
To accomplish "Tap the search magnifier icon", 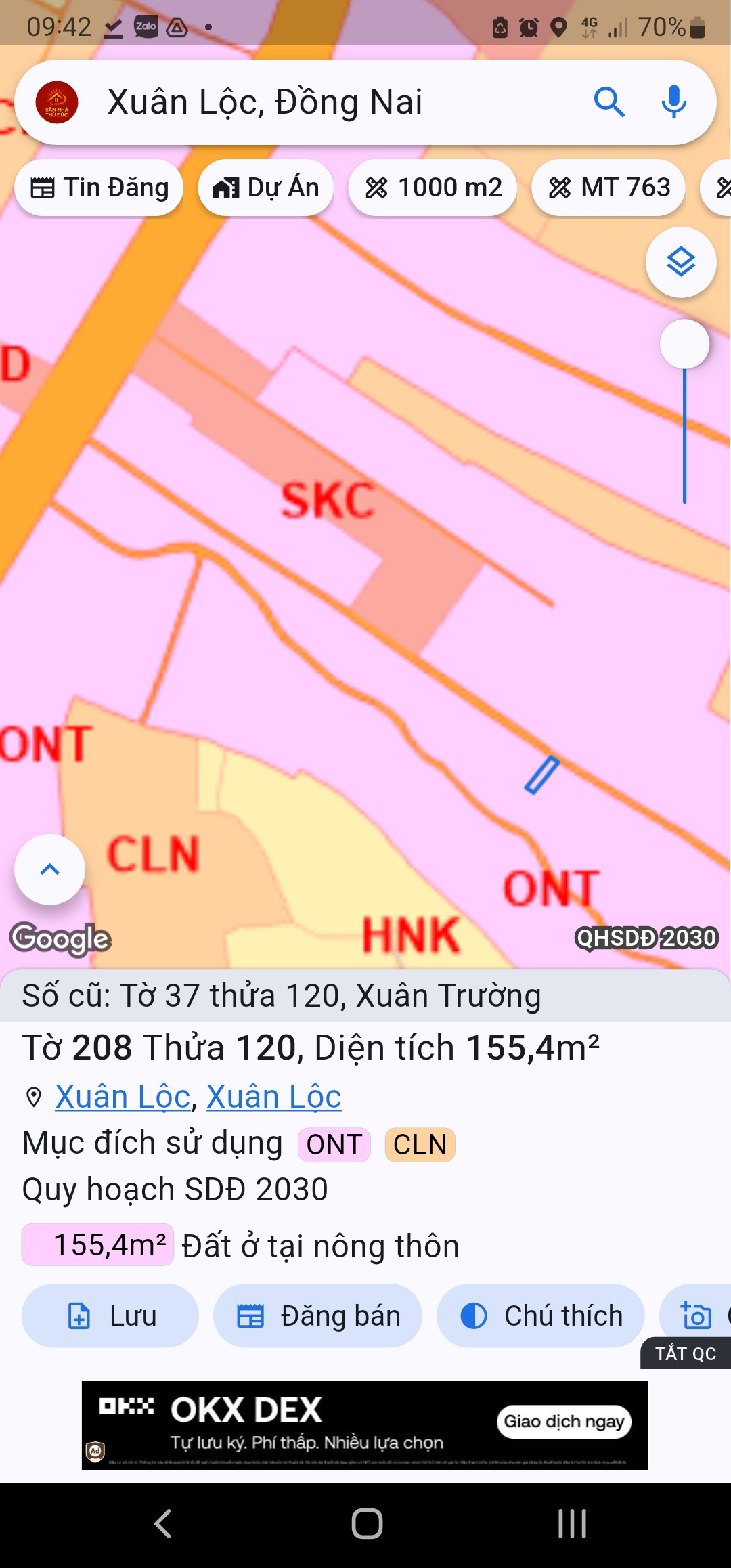I will 608,103.
